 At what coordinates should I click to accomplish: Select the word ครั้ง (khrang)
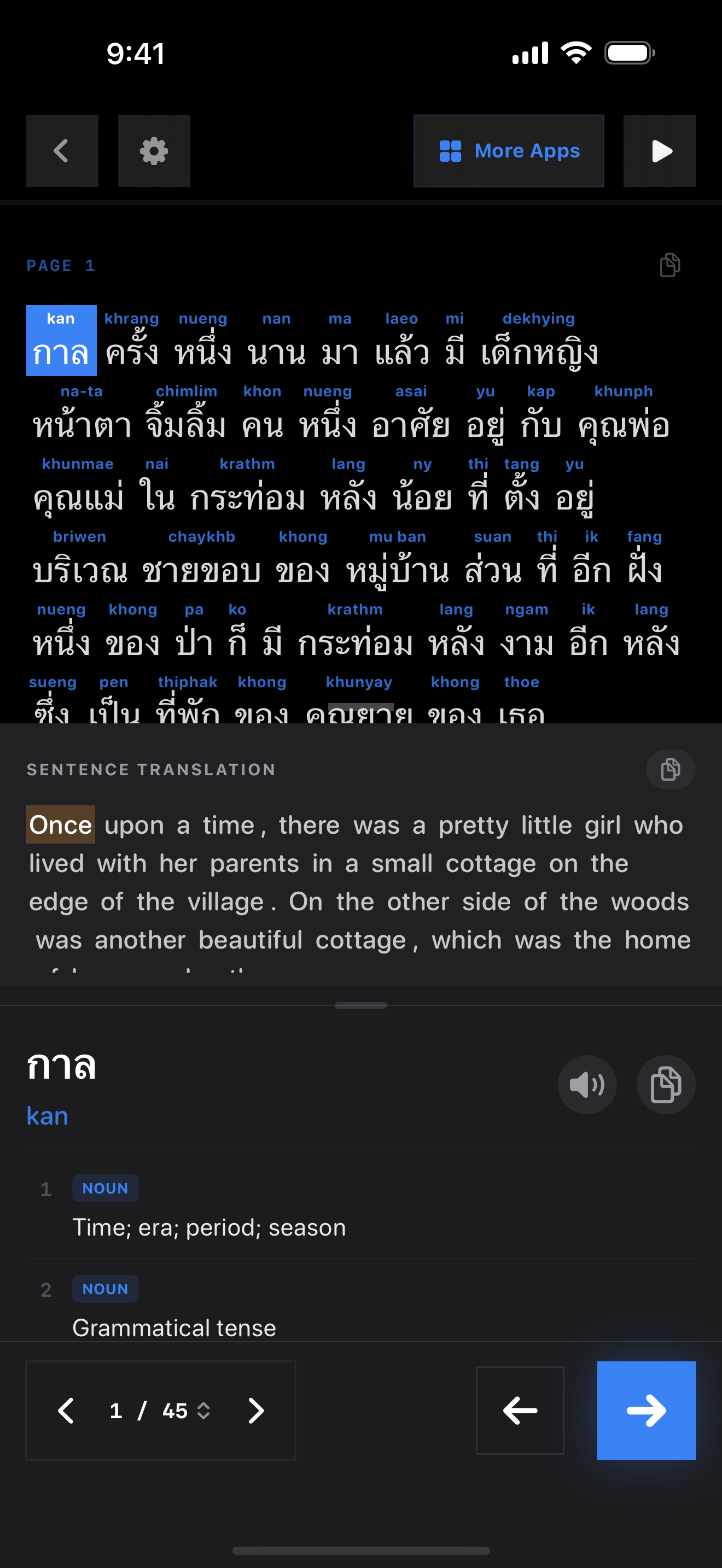131,352
